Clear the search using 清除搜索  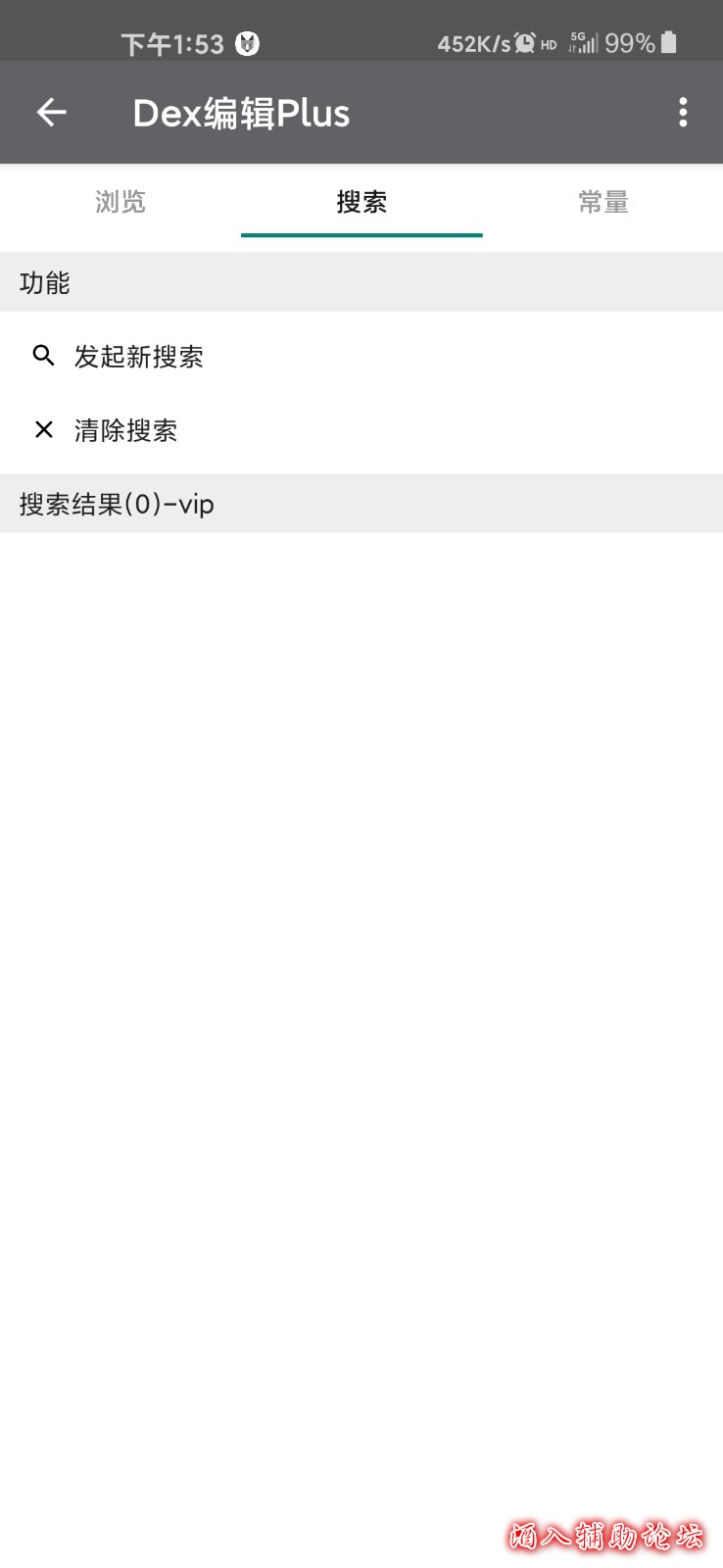tap(123, 429)
